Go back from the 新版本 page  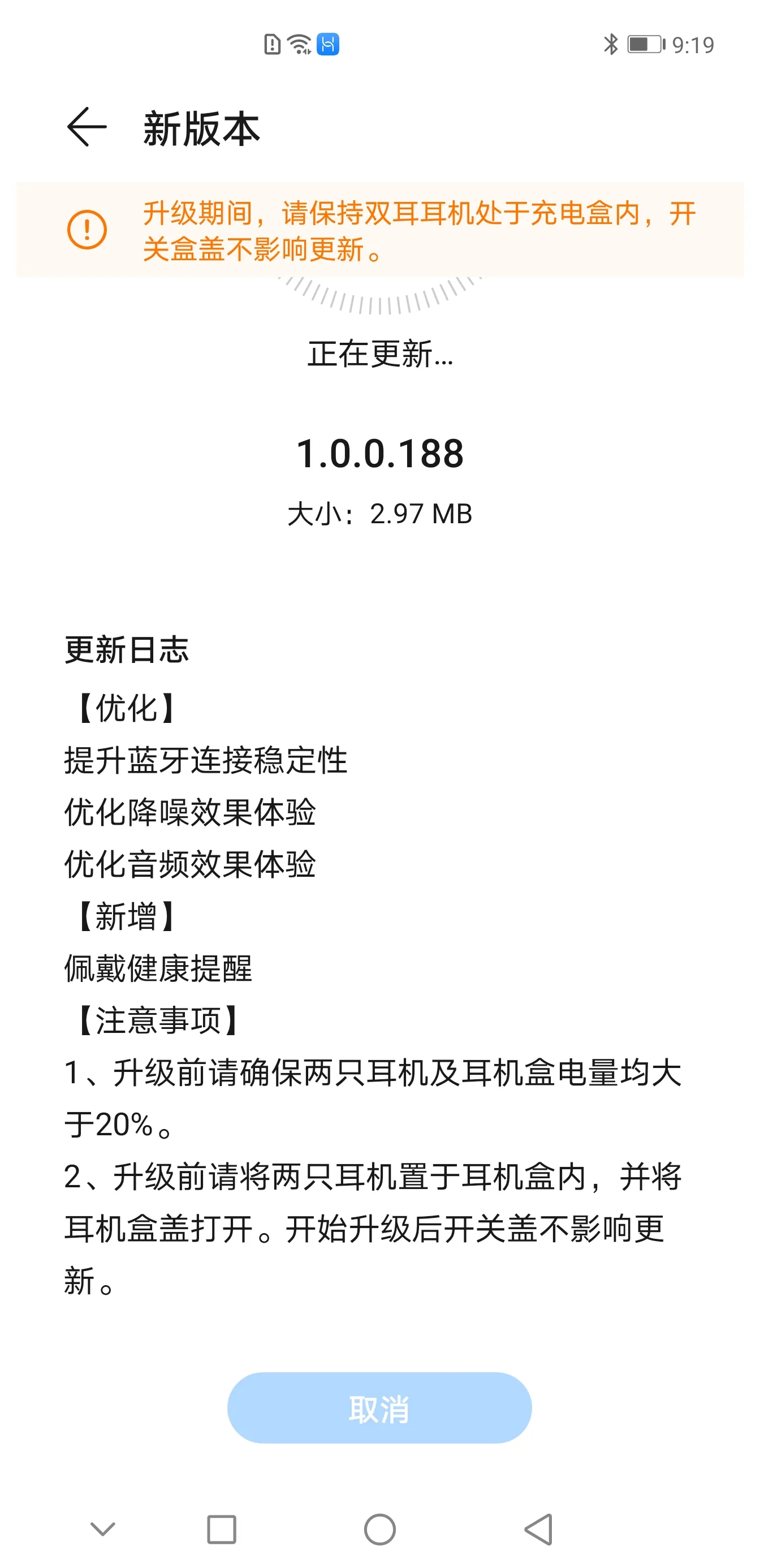87,127
